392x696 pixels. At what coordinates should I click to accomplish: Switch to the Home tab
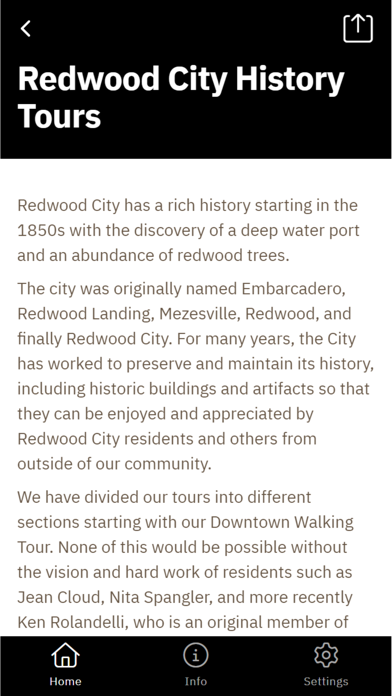tap(65, 664)
